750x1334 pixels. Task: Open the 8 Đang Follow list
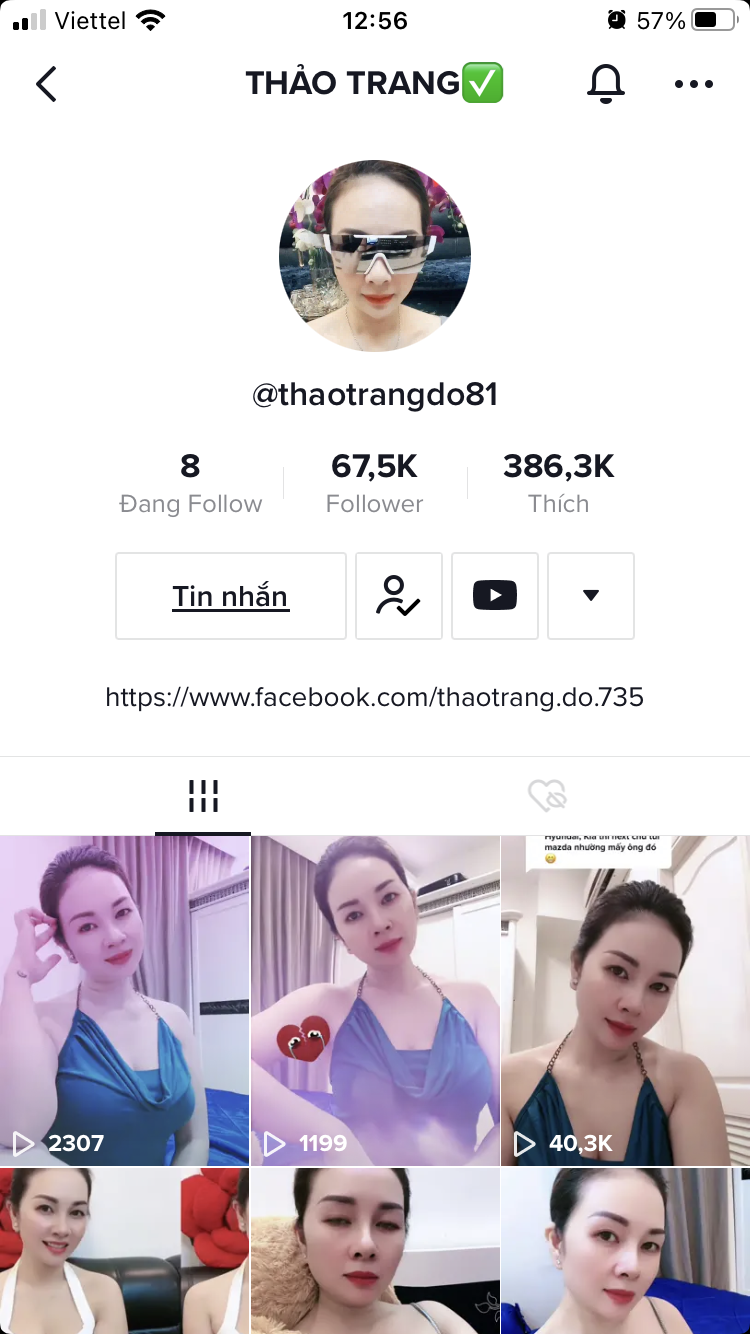(x=190, y=483)
